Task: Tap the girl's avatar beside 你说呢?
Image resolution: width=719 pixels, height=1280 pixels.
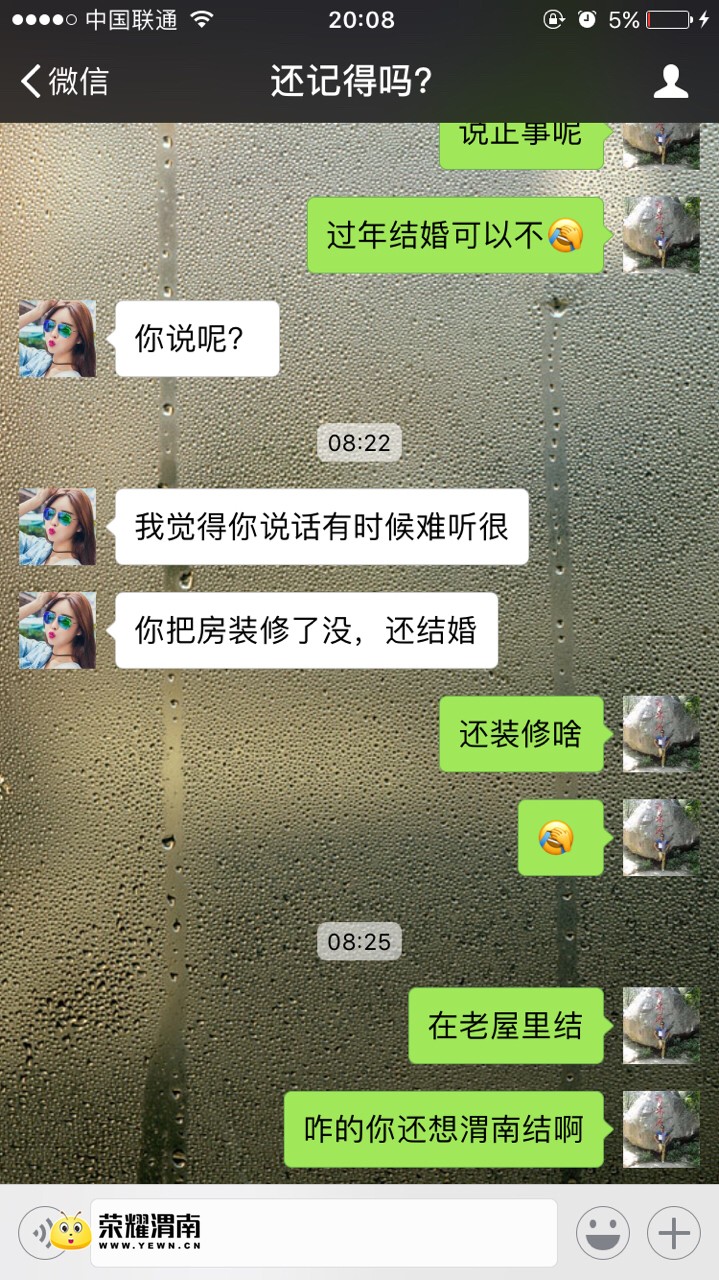Action: click(x=57, y=339)
